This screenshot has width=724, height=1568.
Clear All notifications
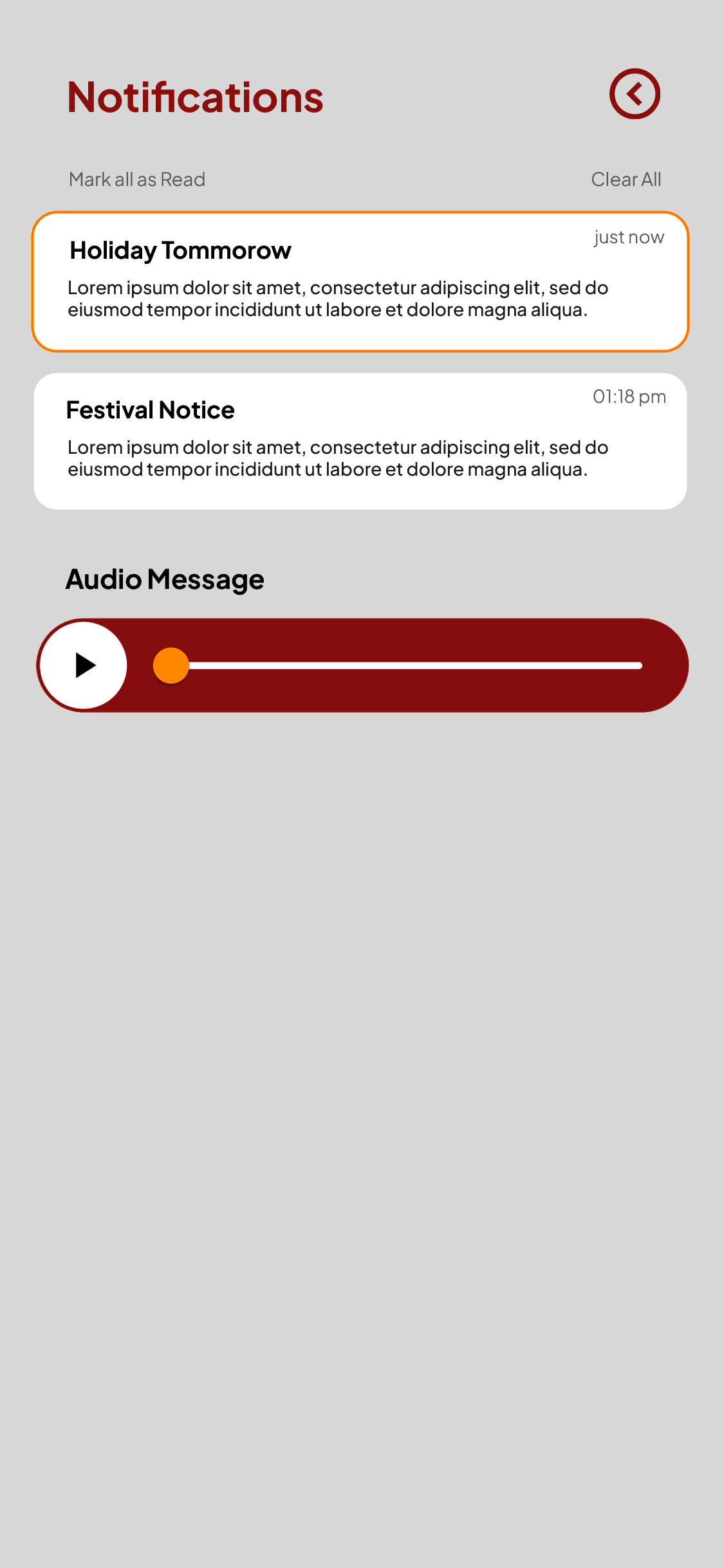coord(626,180)
